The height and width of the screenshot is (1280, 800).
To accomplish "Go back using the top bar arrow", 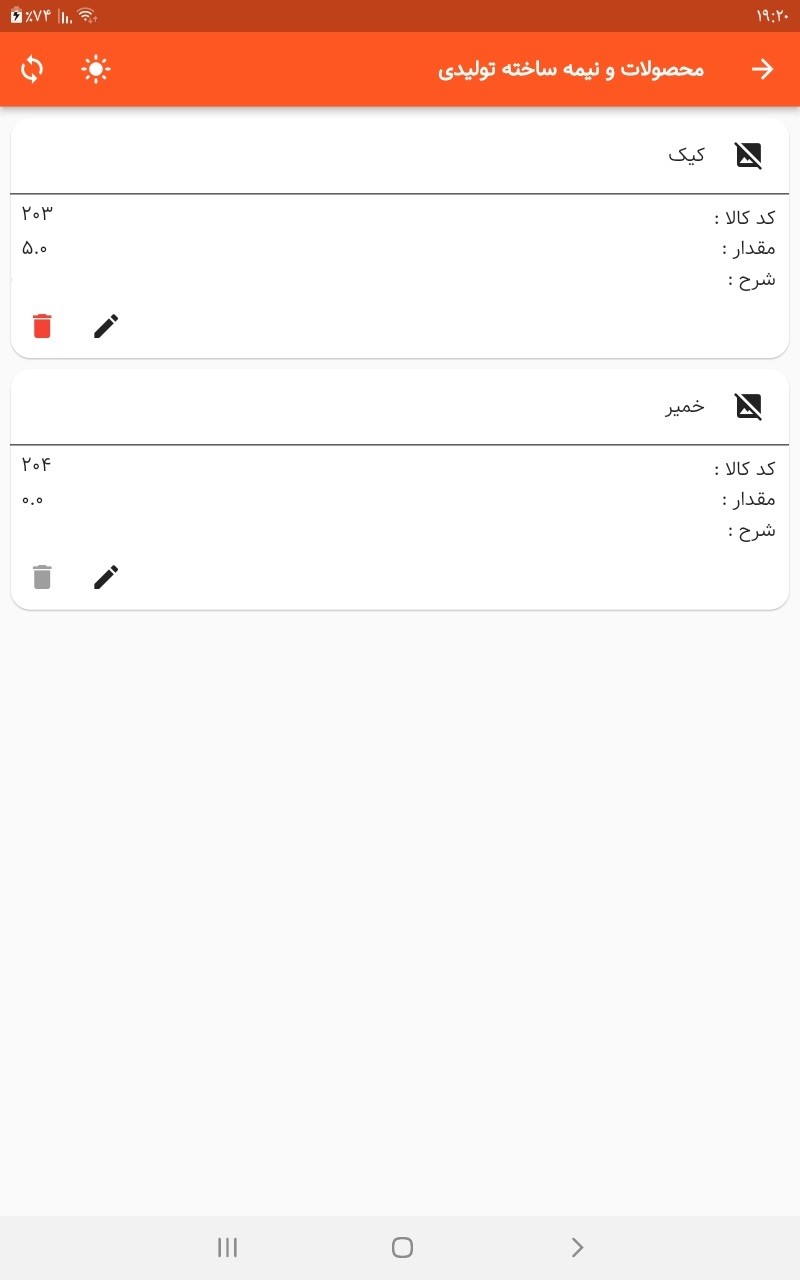I will click(763, 69).
